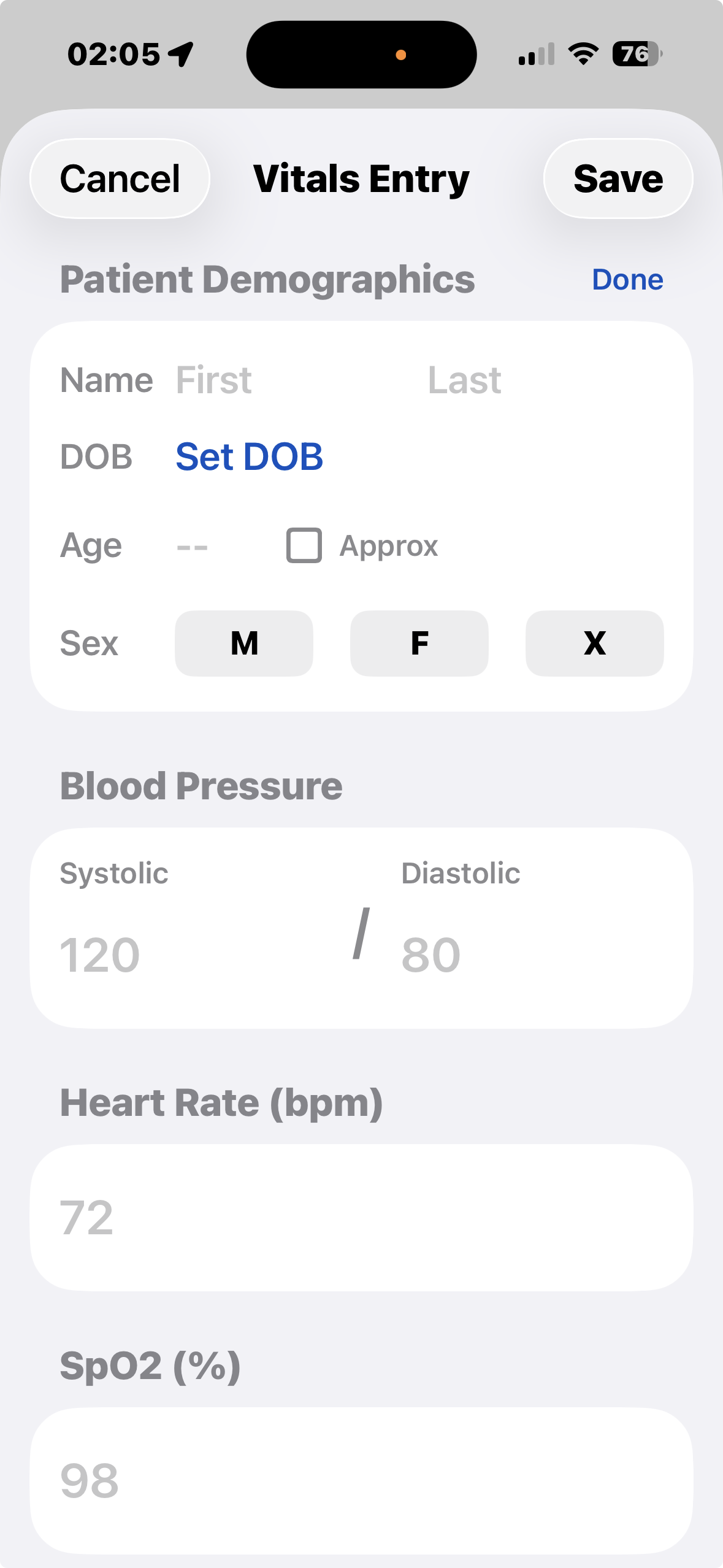This screenshot has width=723, height=1568.
Task: Select M for patient sex
Action: tap(243, 644)
